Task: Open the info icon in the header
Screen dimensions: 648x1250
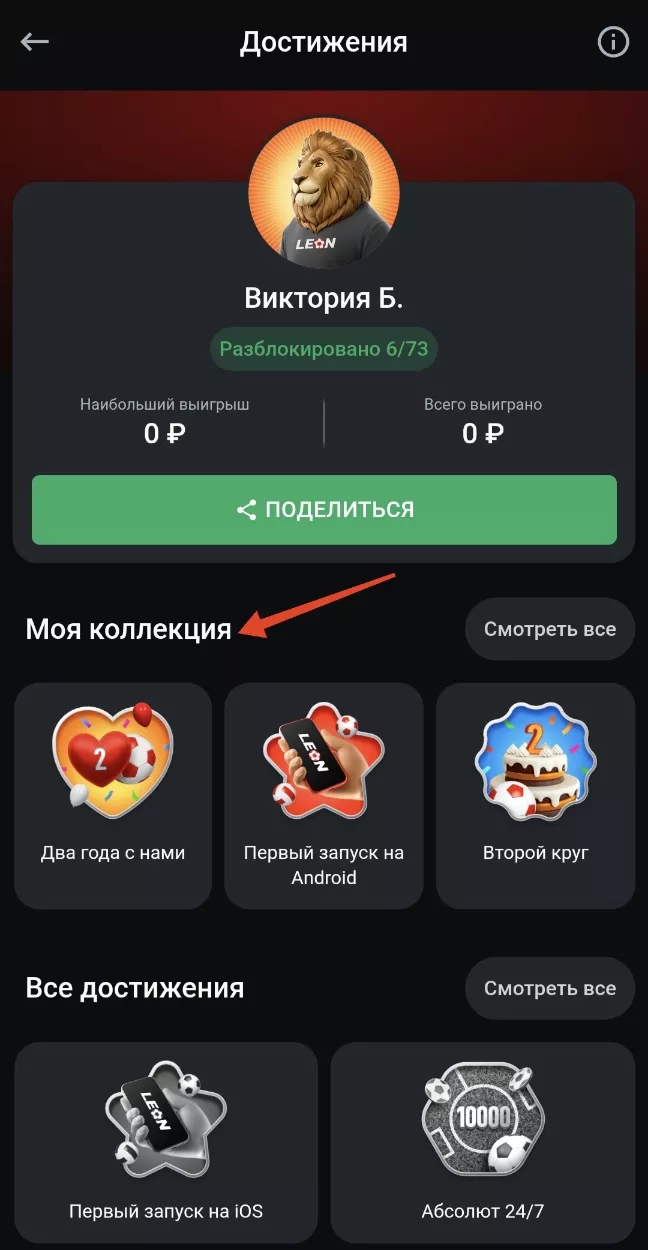Action: pyautogui.click(x=612, y=42)
